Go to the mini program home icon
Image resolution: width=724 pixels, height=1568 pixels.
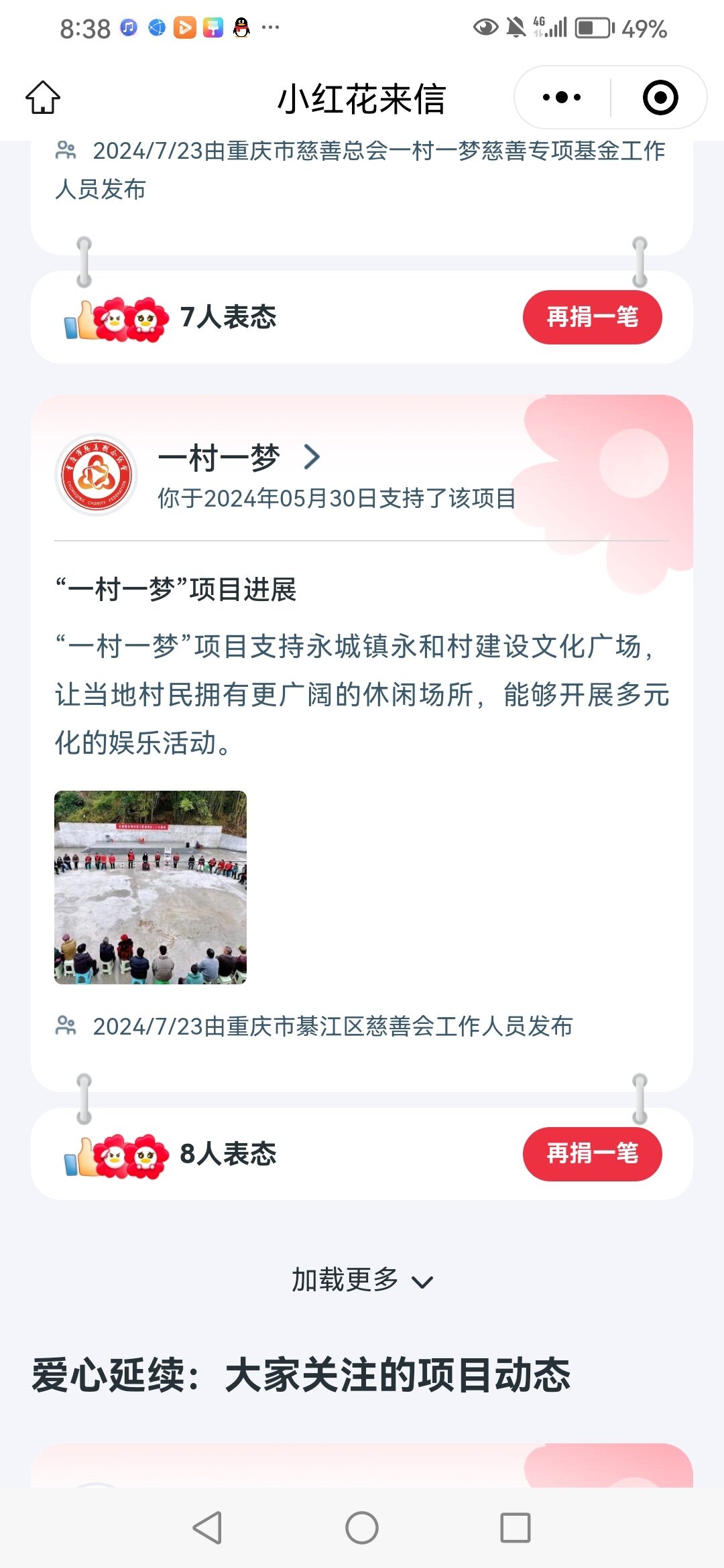(x=43, y=98)
